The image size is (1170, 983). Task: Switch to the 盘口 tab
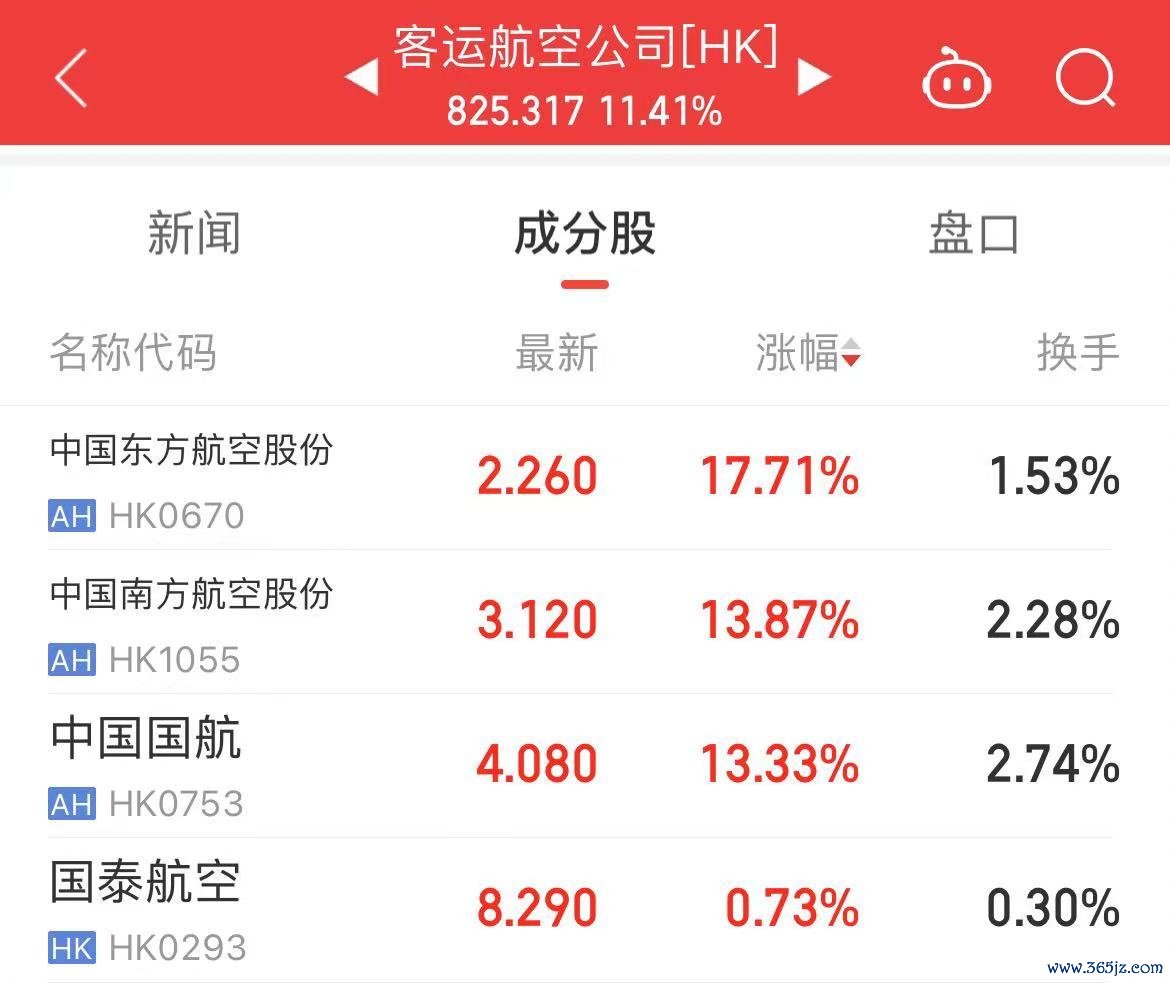coord(973,233)
